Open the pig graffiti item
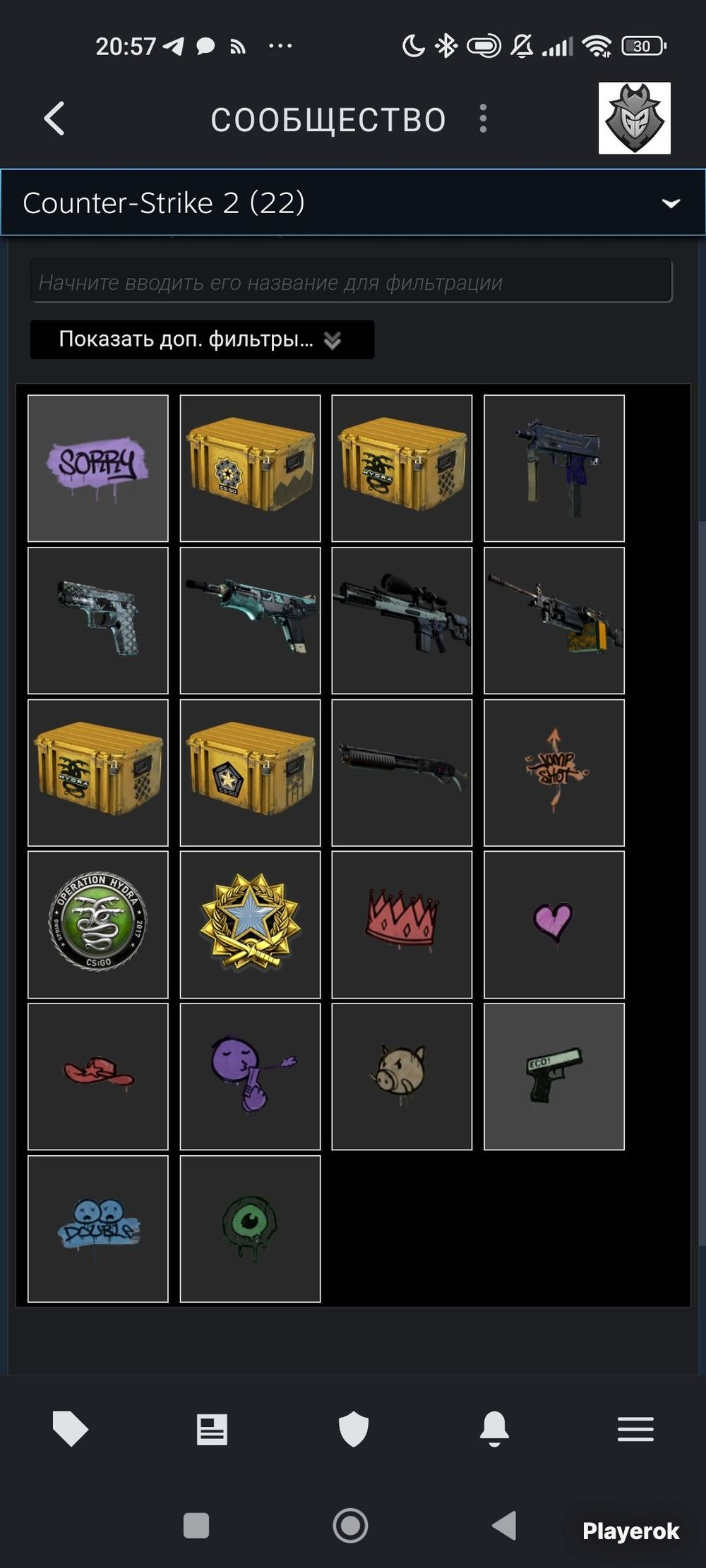The width and height of the screenshot is (706, 1568). [402, 1076]
